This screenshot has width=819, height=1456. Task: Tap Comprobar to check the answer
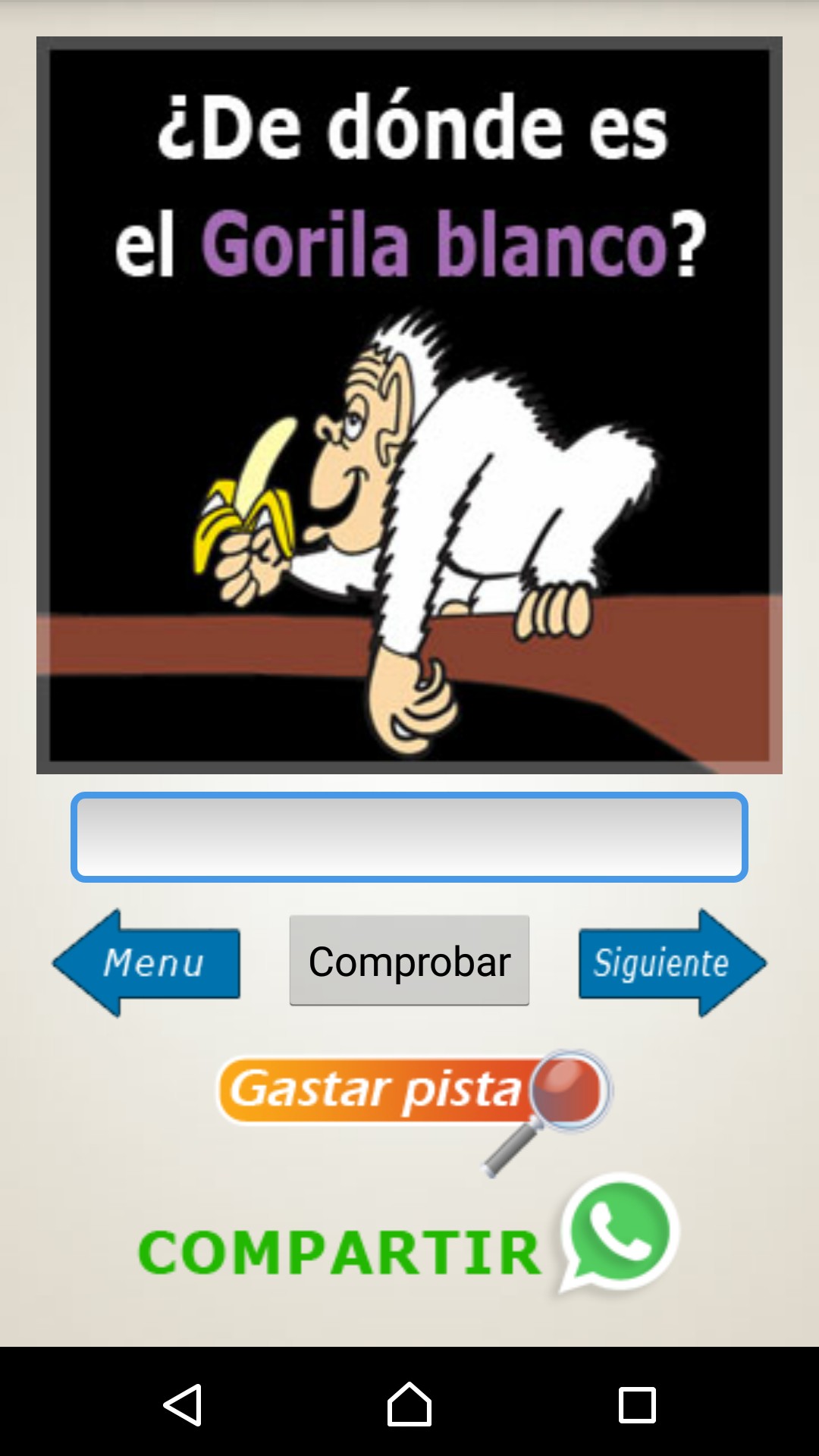pos(409,961)
